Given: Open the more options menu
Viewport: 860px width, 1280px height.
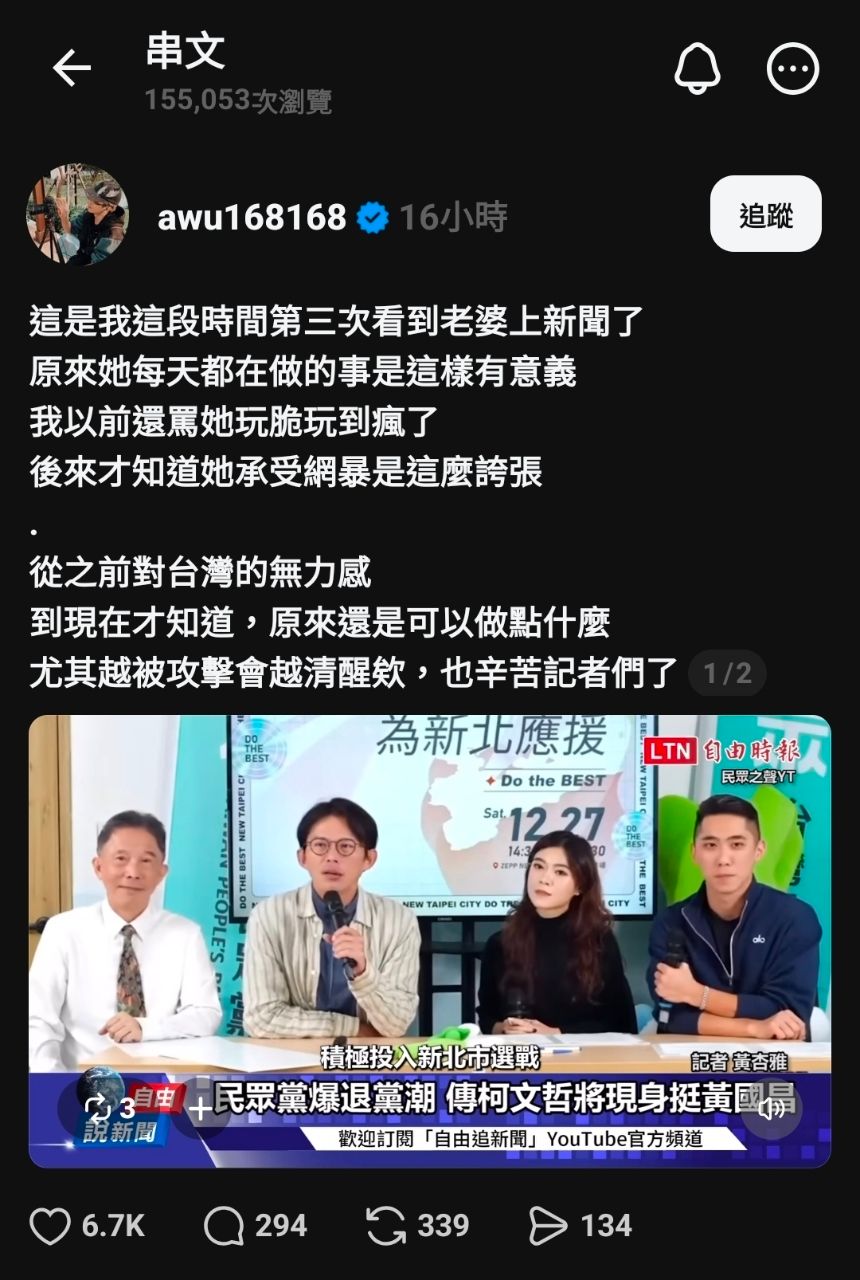Looking at the screenshot, I should click(x=792, y=69).
